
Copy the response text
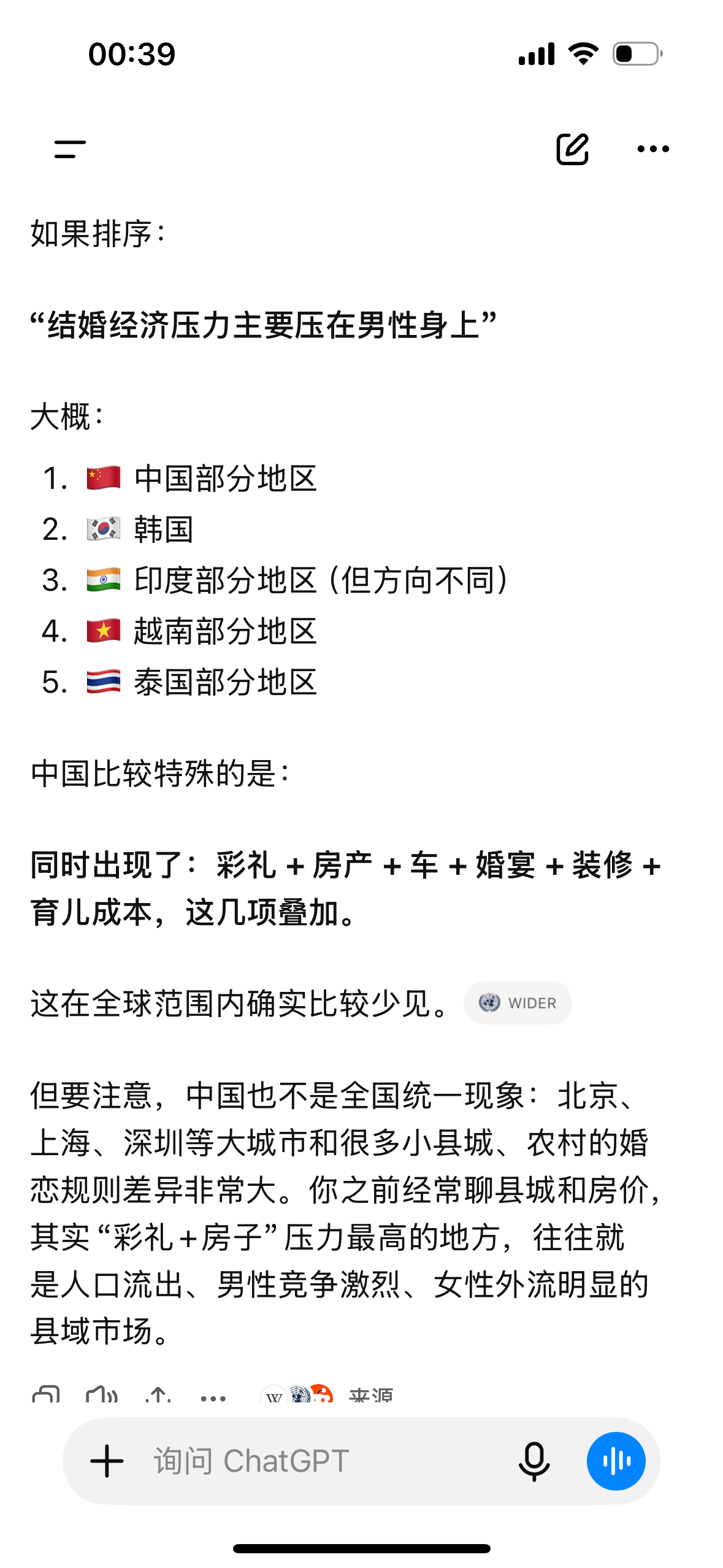point(46,1396)
